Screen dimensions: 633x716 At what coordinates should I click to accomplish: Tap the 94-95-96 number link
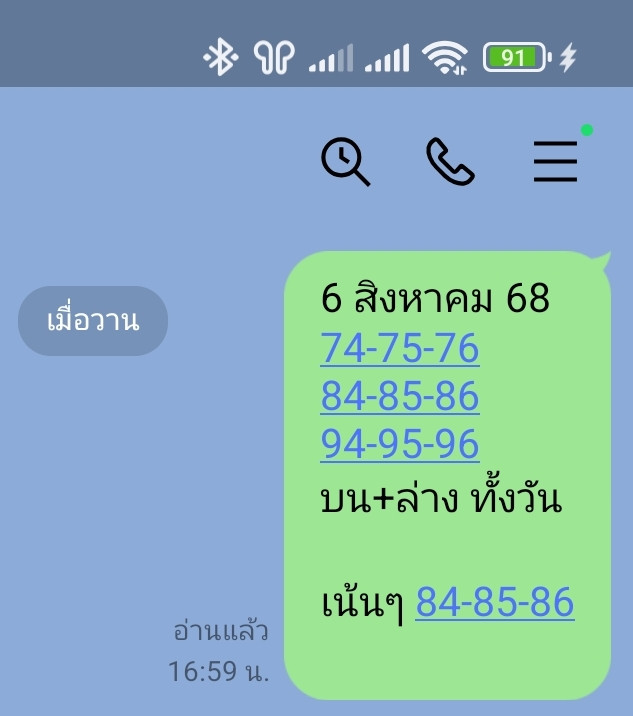[x=400, y=444]
